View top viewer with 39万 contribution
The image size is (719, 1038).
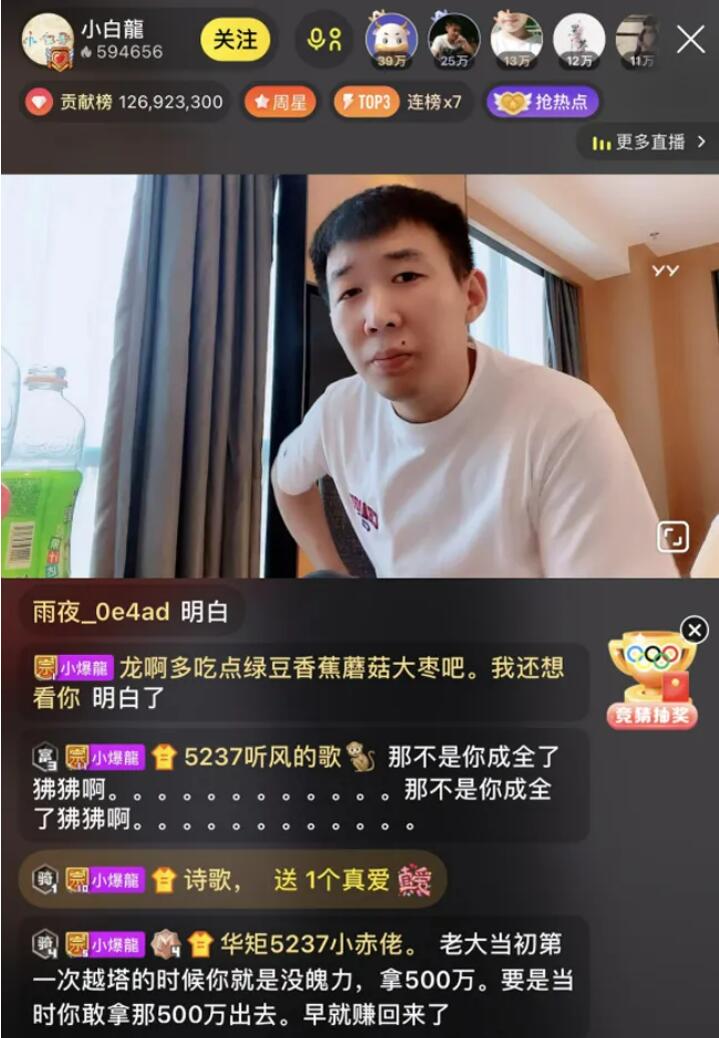point(391,40)
